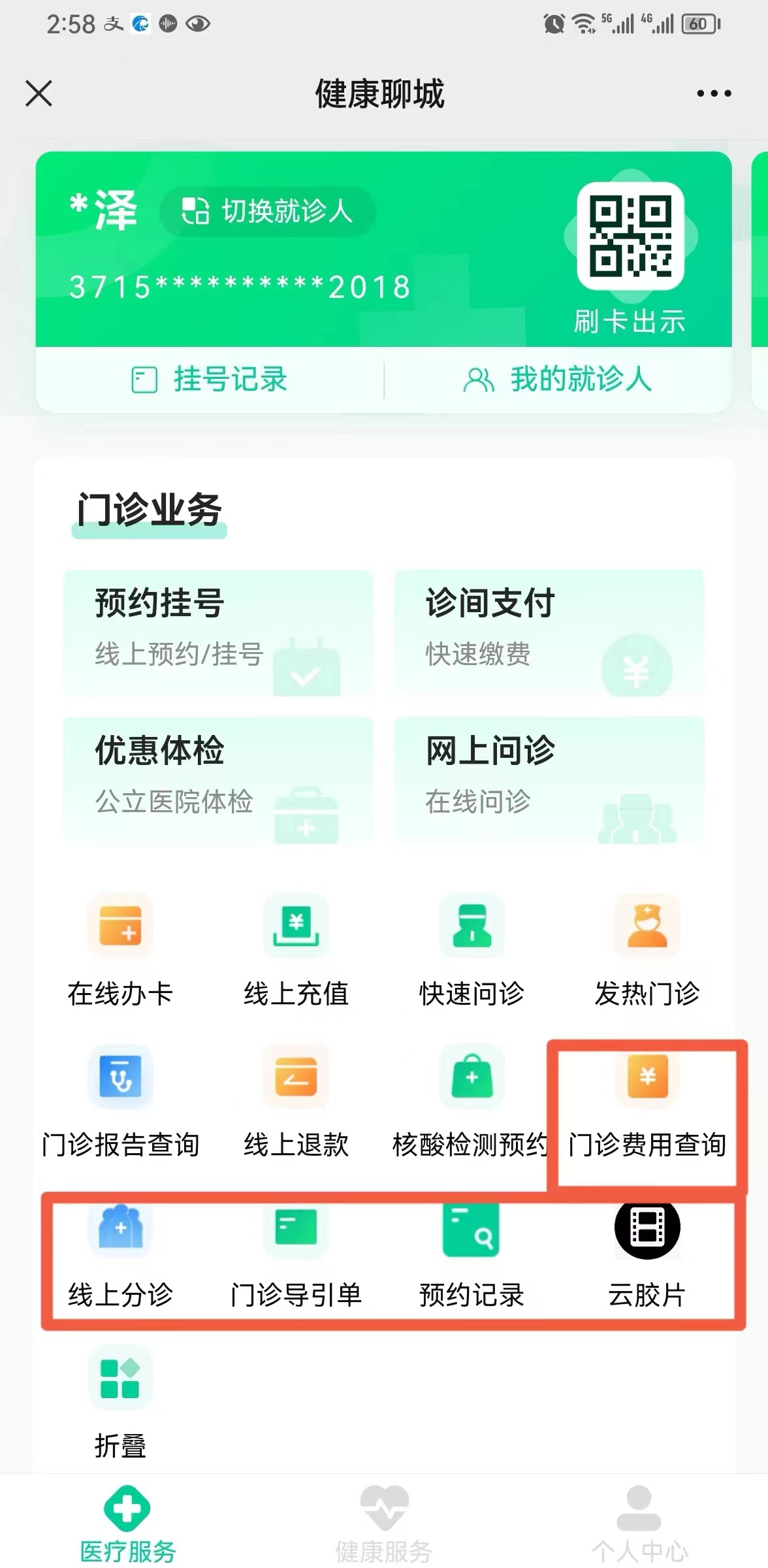768x1568 pixels.
Task: Select 线上充值
Action: pos(296,951)
